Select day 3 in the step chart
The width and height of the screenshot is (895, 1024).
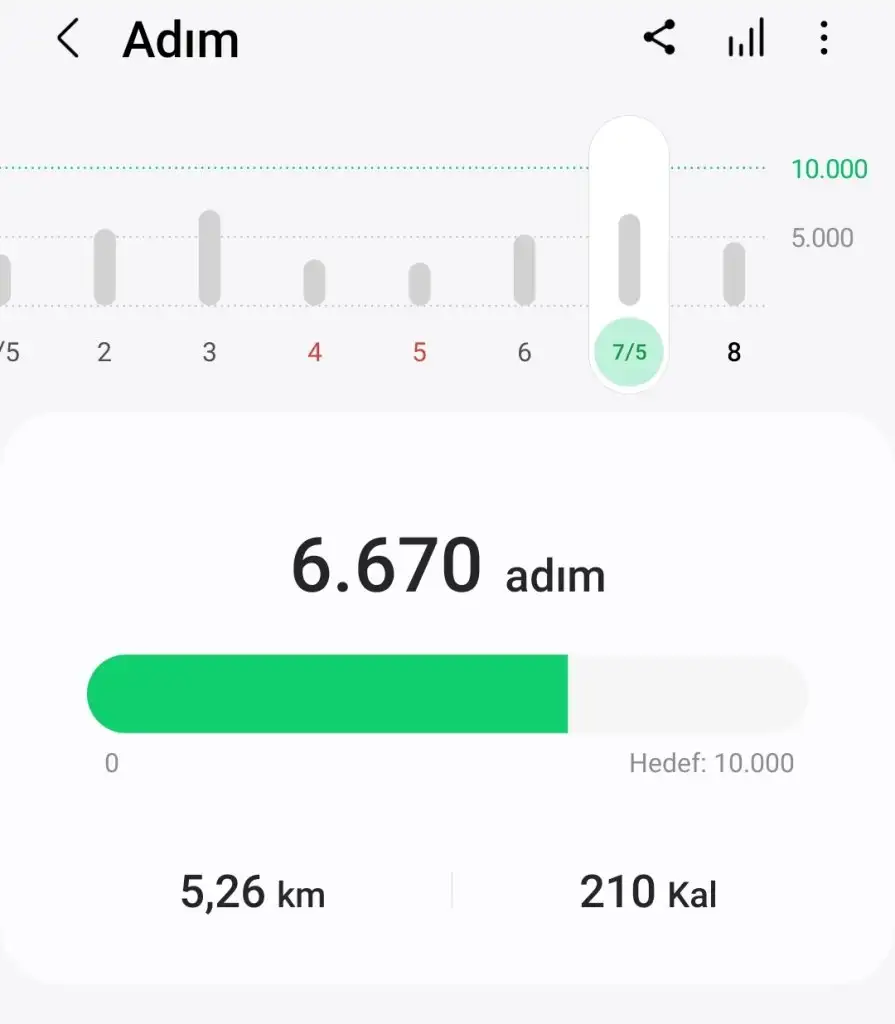click(209, 258)
